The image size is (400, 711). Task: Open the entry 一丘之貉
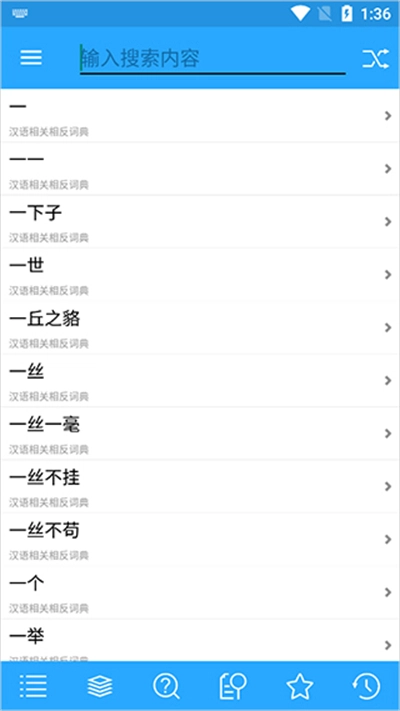(200, 327)
